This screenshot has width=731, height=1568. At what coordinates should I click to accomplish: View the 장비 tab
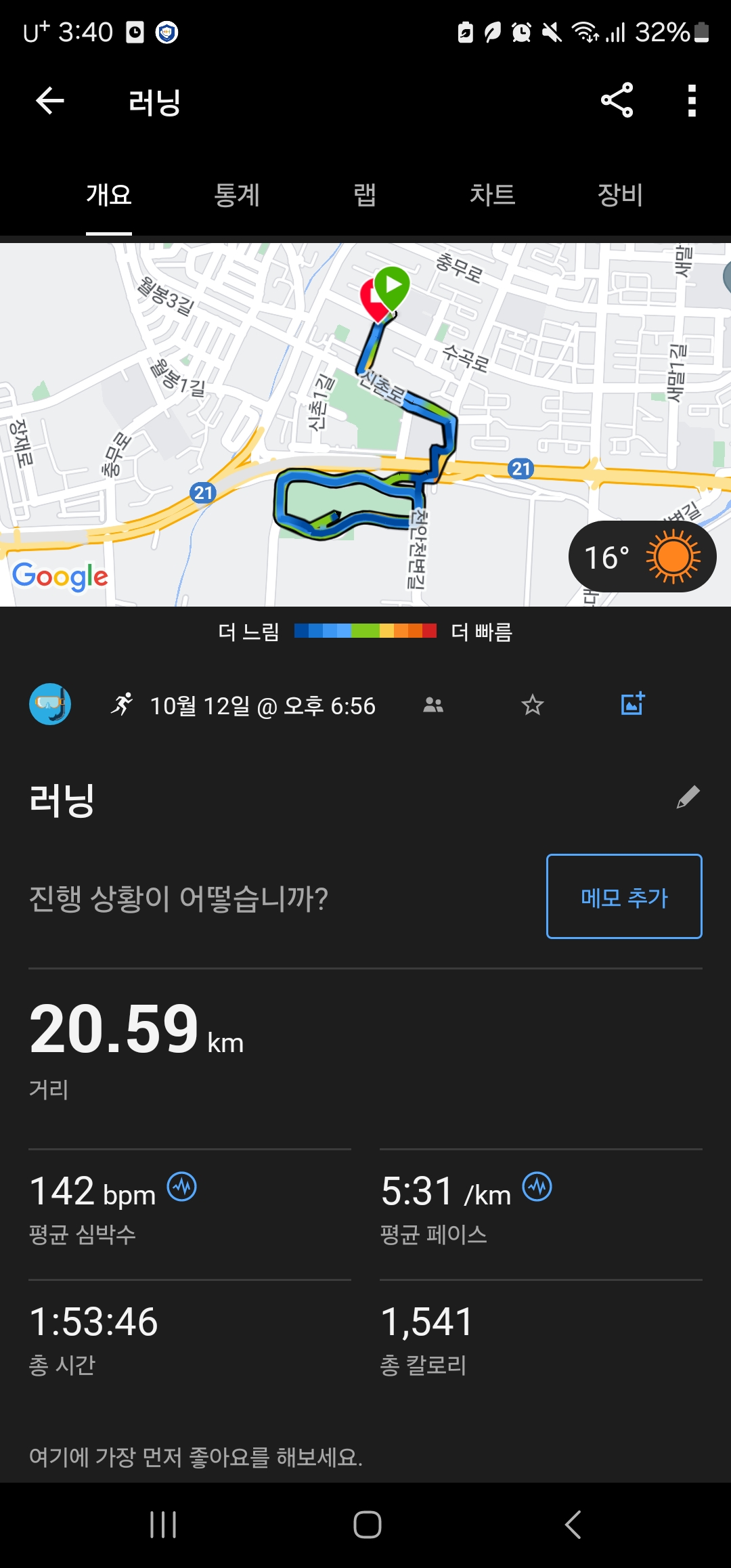(x=620, y=195)
